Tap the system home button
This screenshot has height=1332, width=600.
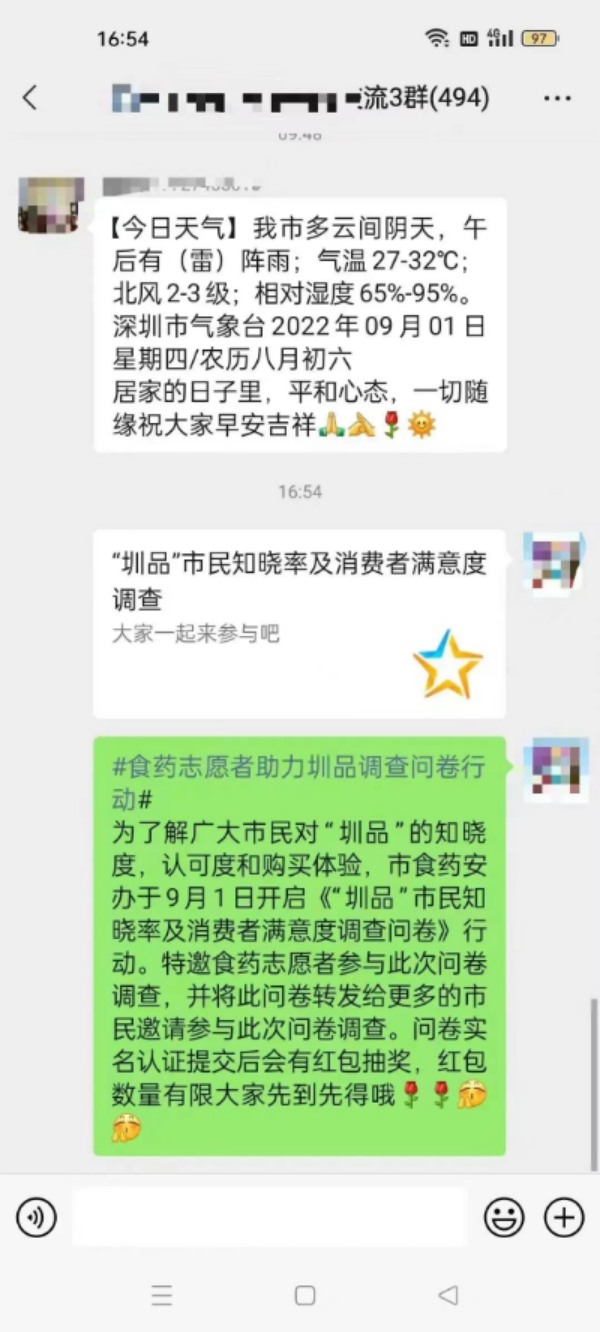click(305, 1296)
